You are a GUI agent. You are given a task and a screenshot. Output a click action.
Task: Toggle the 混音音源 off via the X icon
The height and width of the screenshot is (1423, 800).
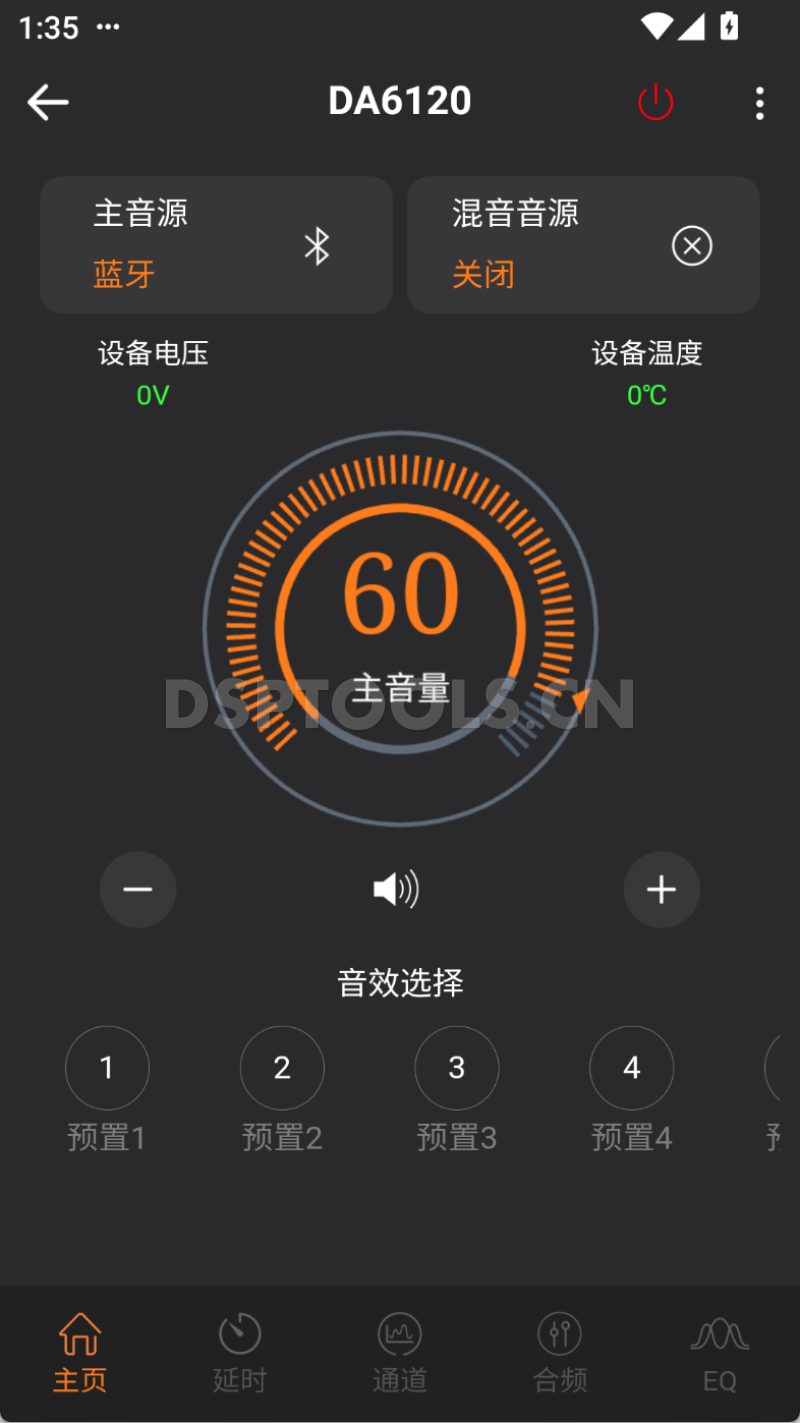[x=692, y=245]
